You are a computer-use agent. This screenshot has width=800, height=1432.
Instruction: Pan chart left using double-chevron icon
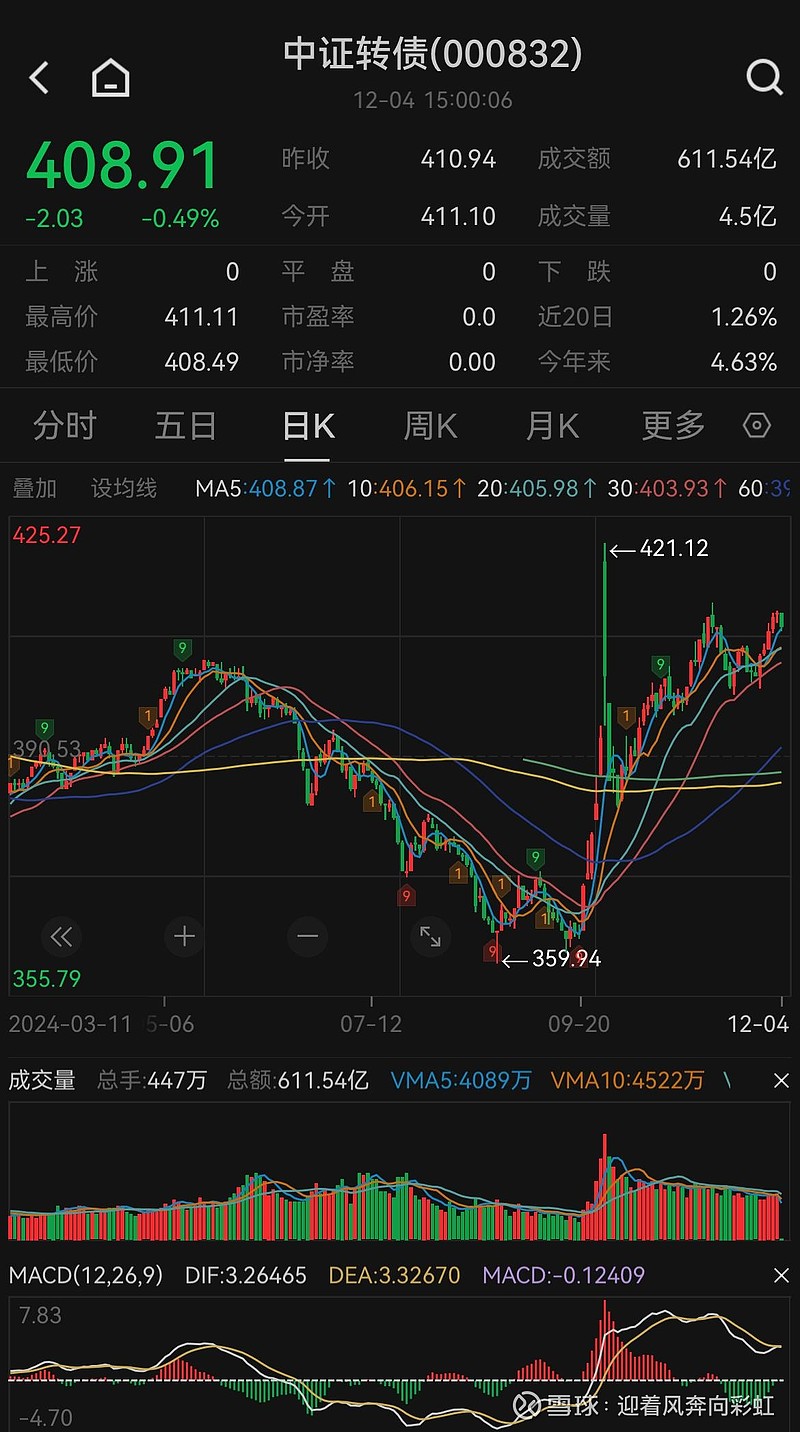click(62, 936)
